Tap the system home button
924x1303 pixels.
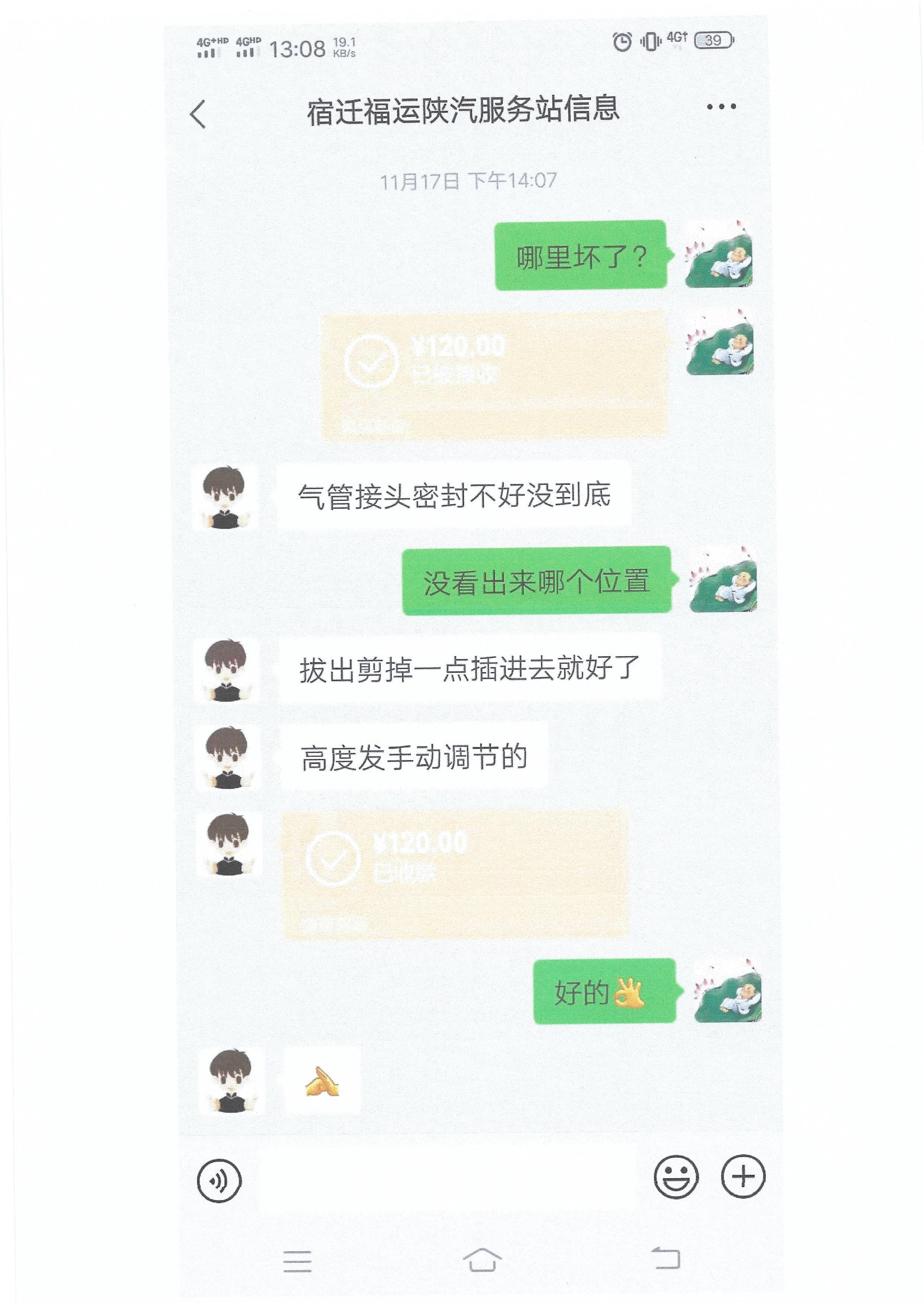pos(482,1260)
